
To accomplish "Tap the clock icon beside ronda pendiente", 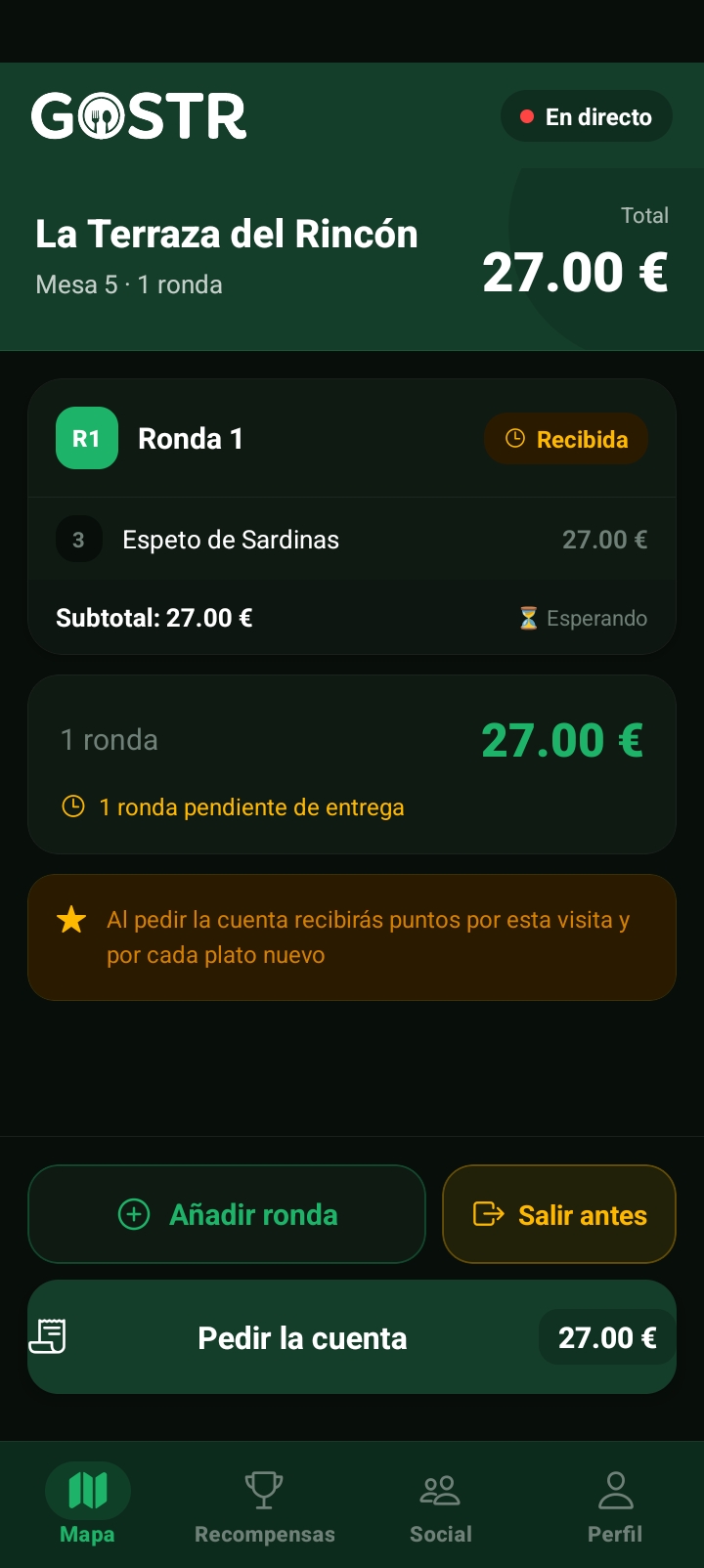I will 72,806.
